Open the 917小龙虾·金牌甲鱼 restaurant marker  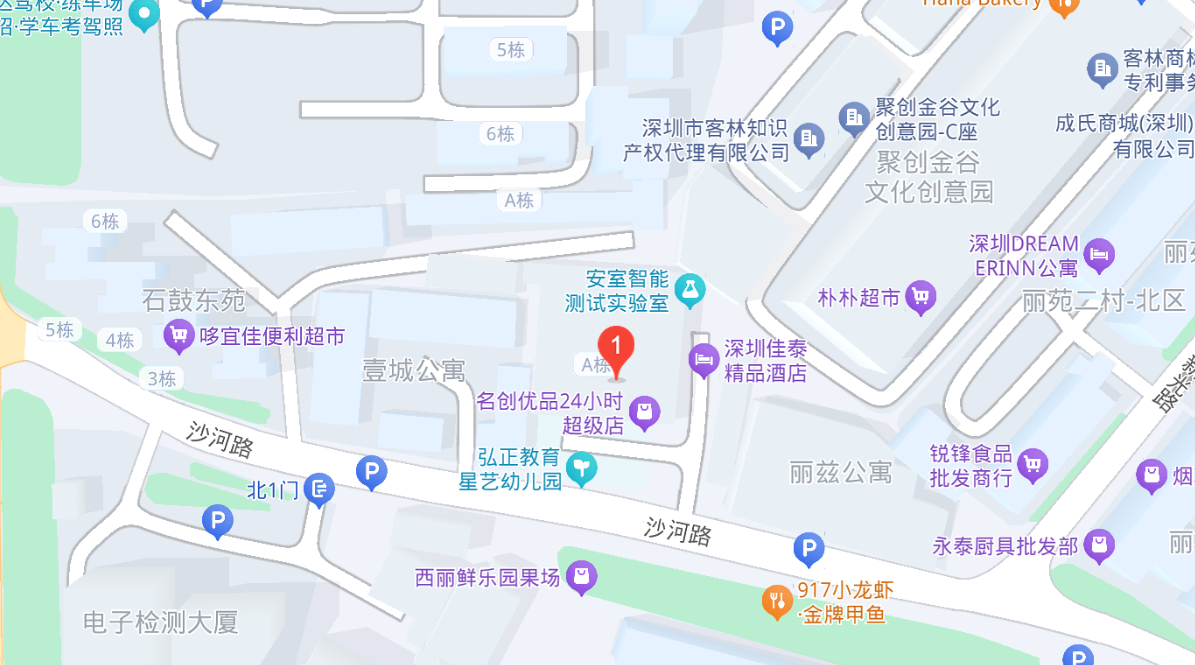(x=777, y=600)
